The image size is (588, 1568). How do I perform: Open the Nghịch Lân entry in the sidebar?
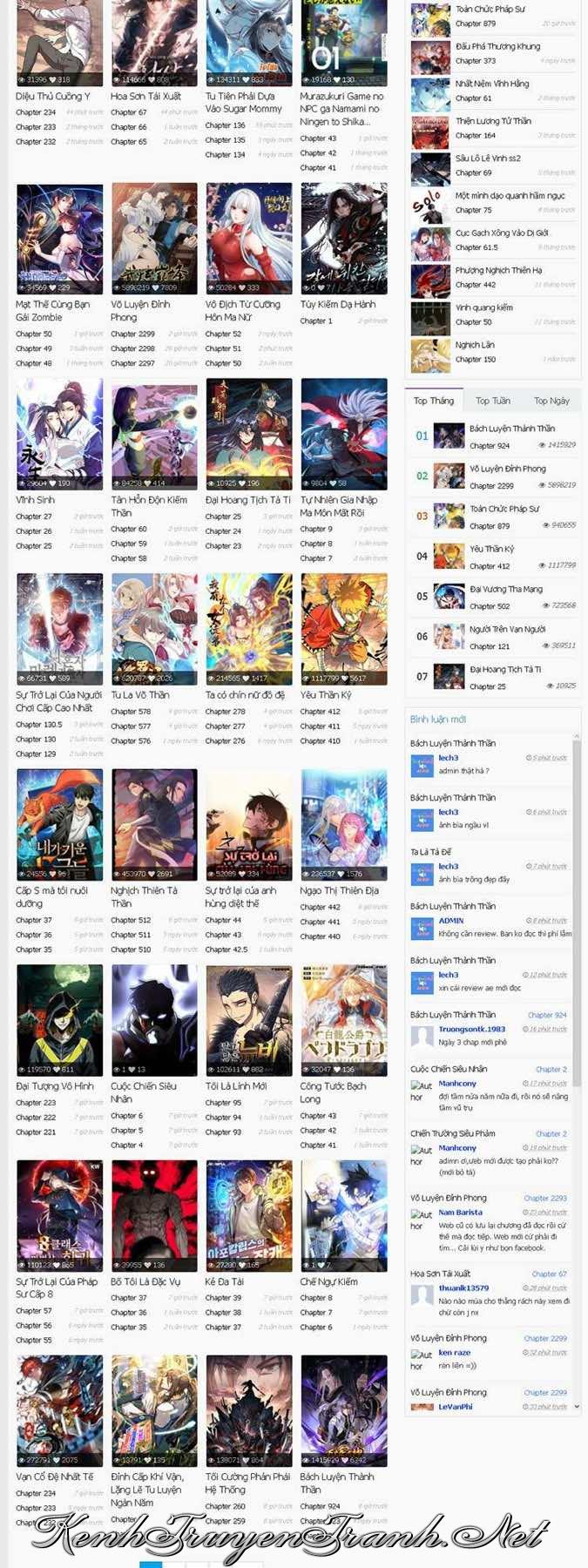pos(475,345)
